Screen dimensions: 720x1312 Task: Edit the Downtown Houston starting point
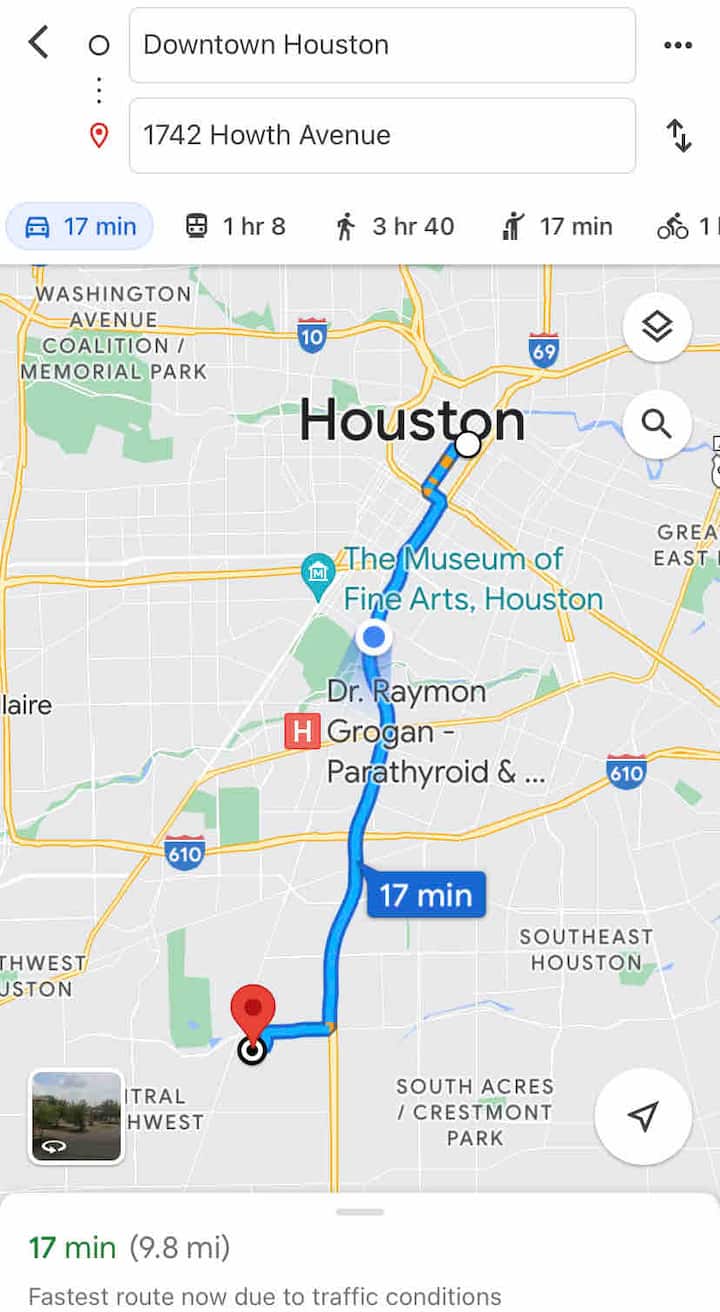(x=382, y=45)
